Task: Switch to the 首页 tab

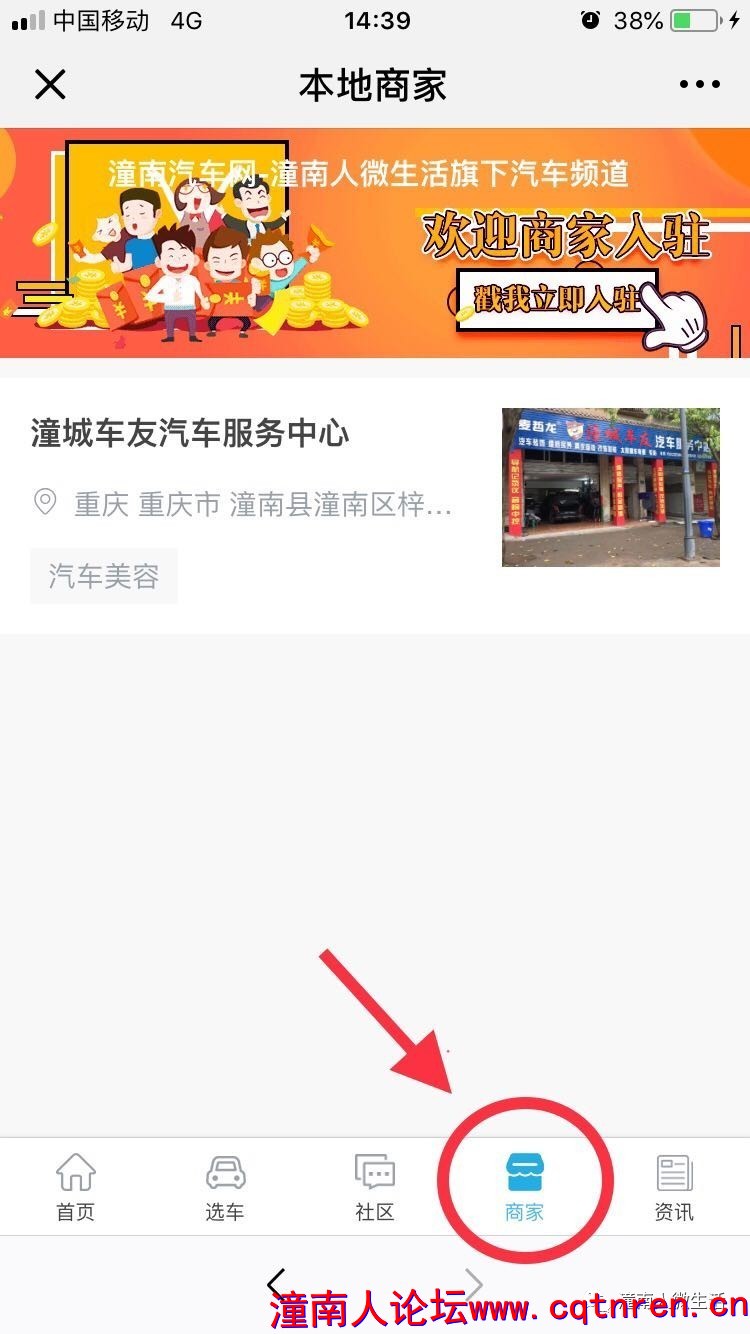Action: (75, 1187)
